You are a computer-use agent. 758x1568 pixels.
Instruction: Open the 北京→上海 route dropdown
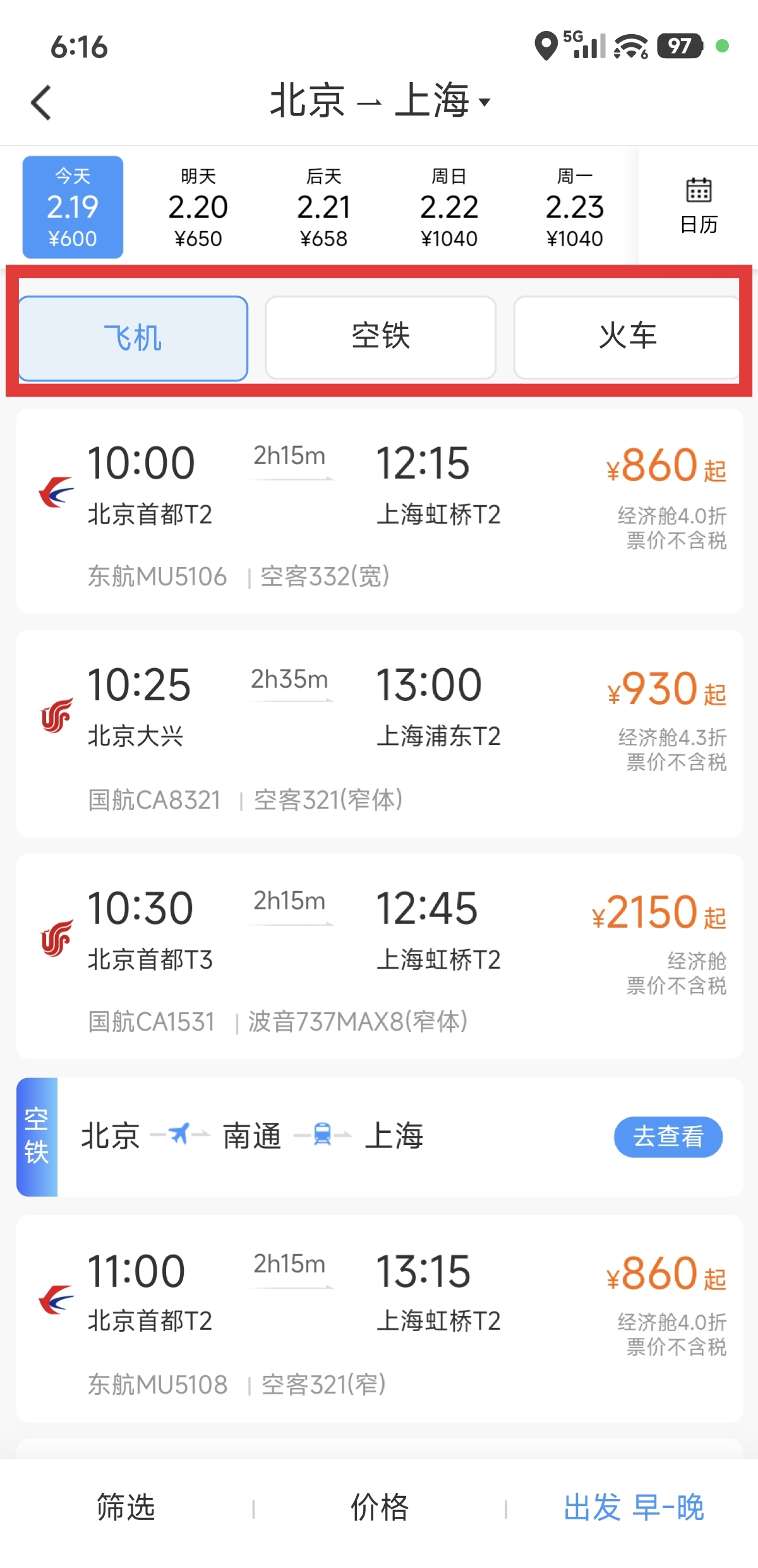click(x=379, y=102)
